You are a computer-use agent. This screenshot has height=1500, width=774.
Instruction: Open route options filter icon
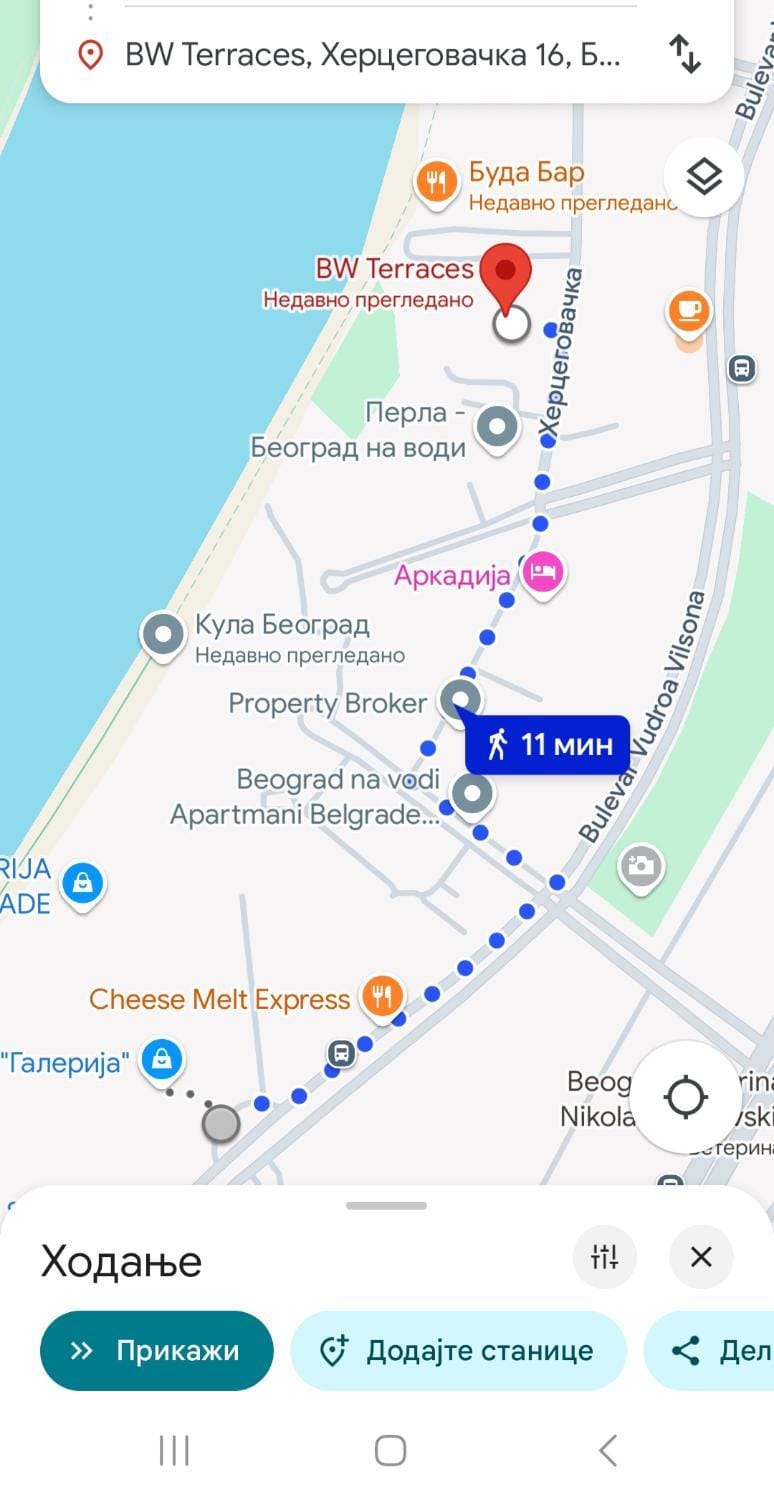click(x=605, y=1257)
